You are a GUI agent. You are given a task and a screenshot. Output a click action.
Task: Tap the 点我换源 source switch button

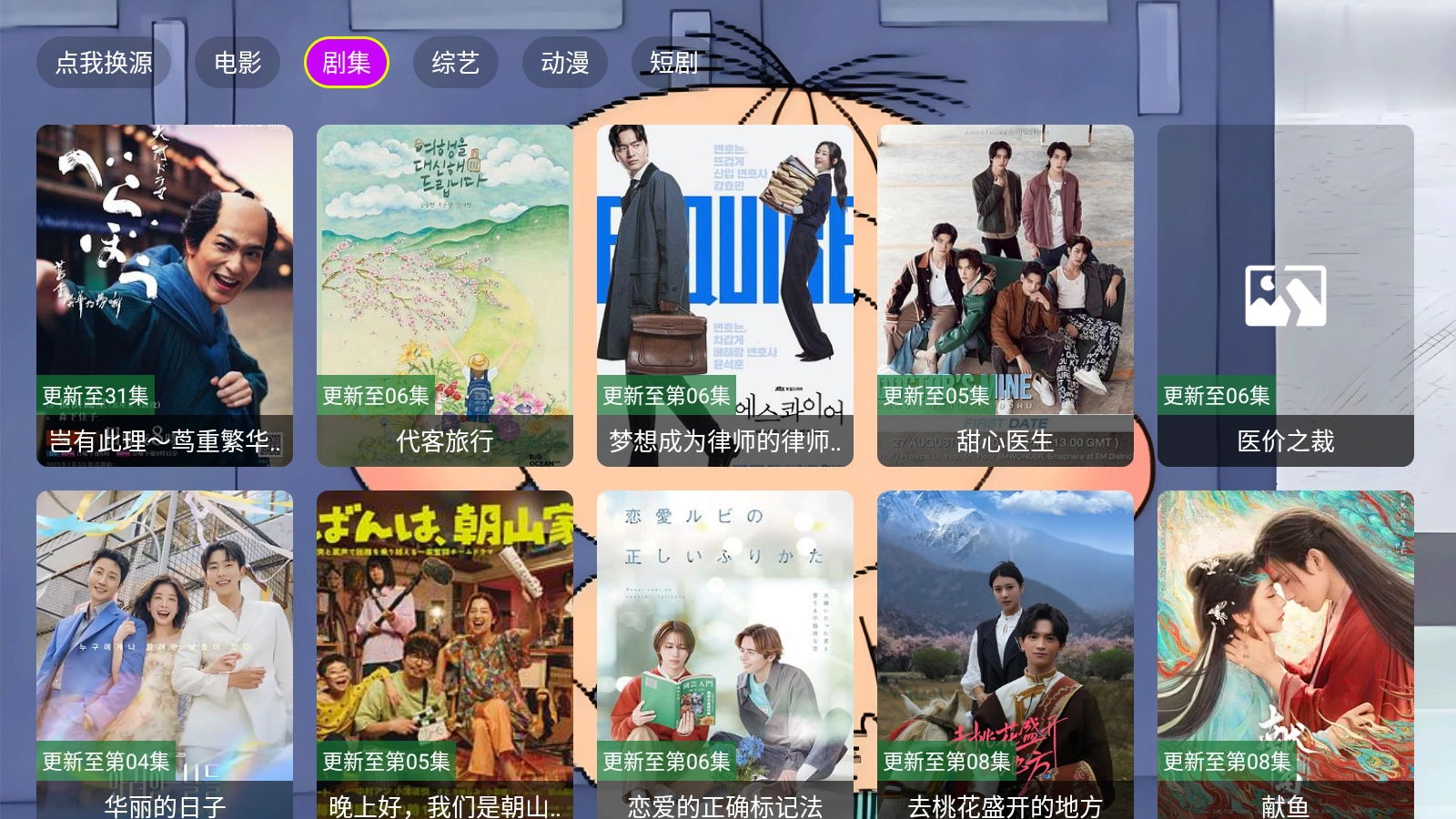click(104, 63)
